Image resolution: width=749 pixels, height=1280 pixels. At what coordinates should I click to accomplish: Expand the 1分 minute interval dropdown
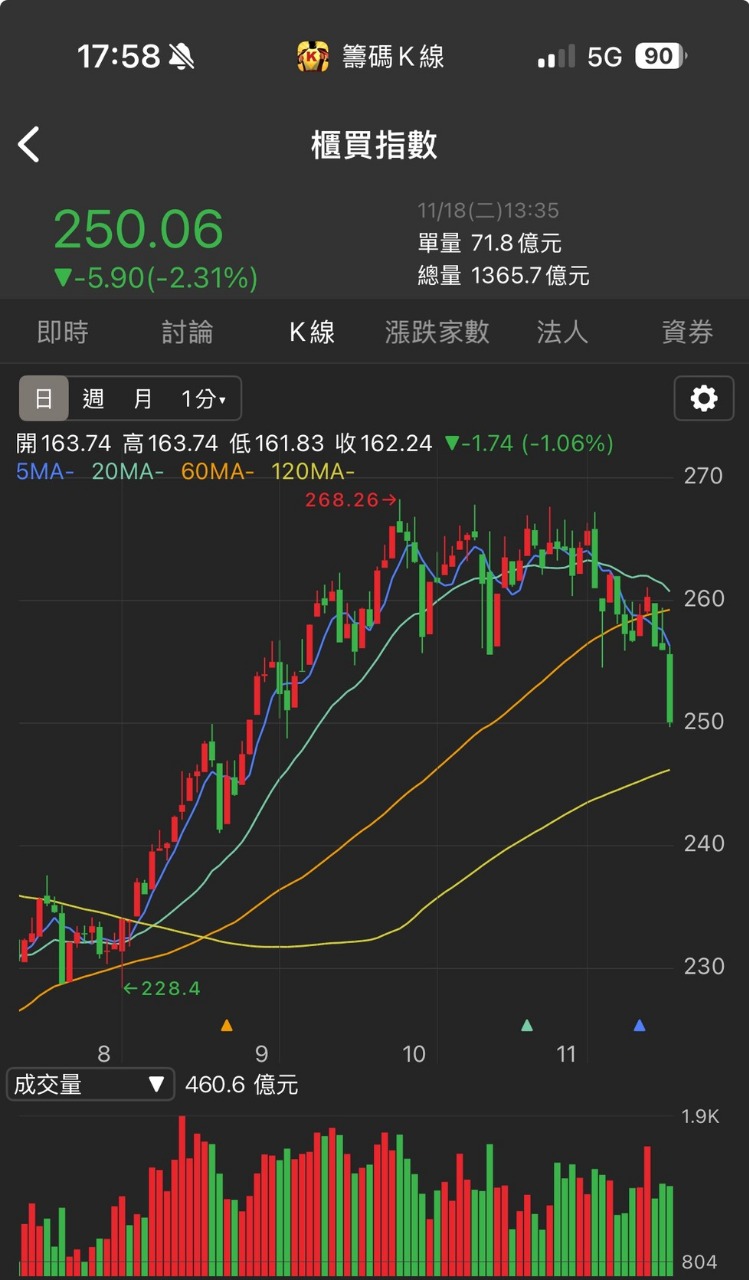[203, 399]
